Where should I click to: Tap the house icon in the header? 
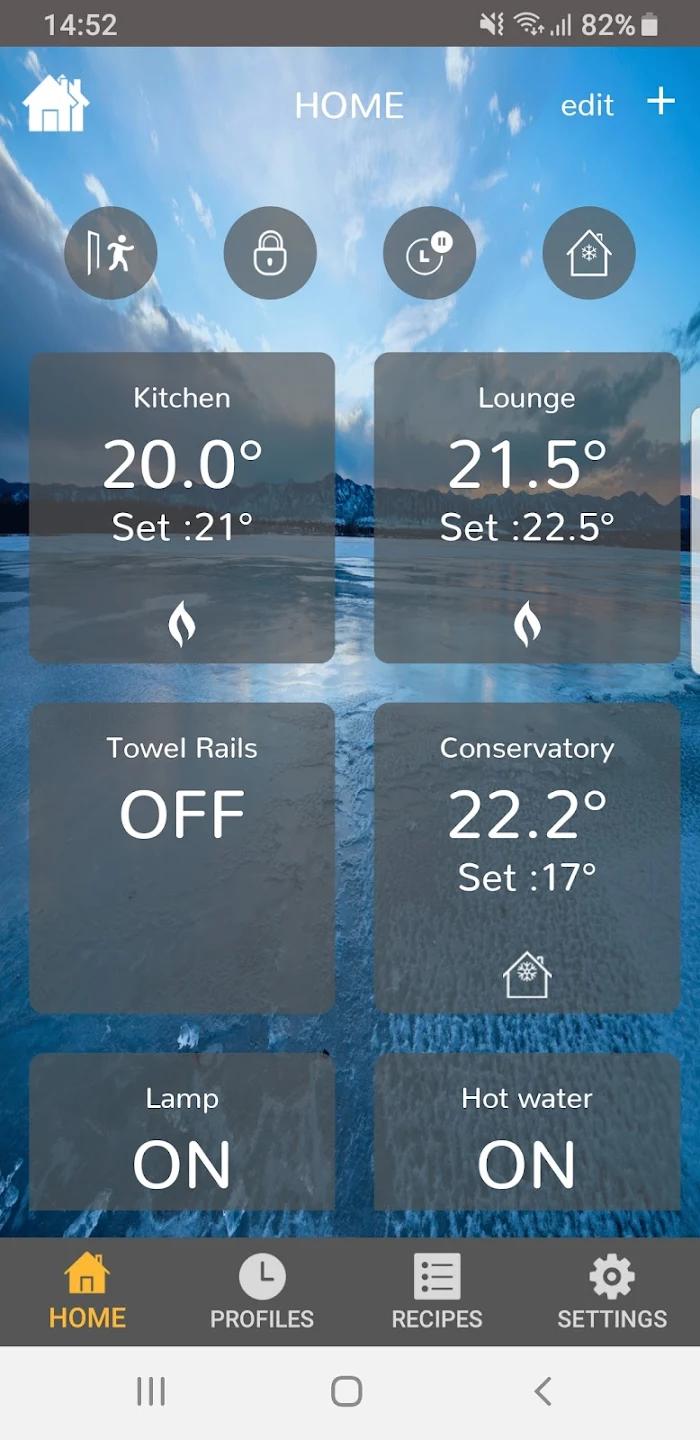(x=56, y=104)
